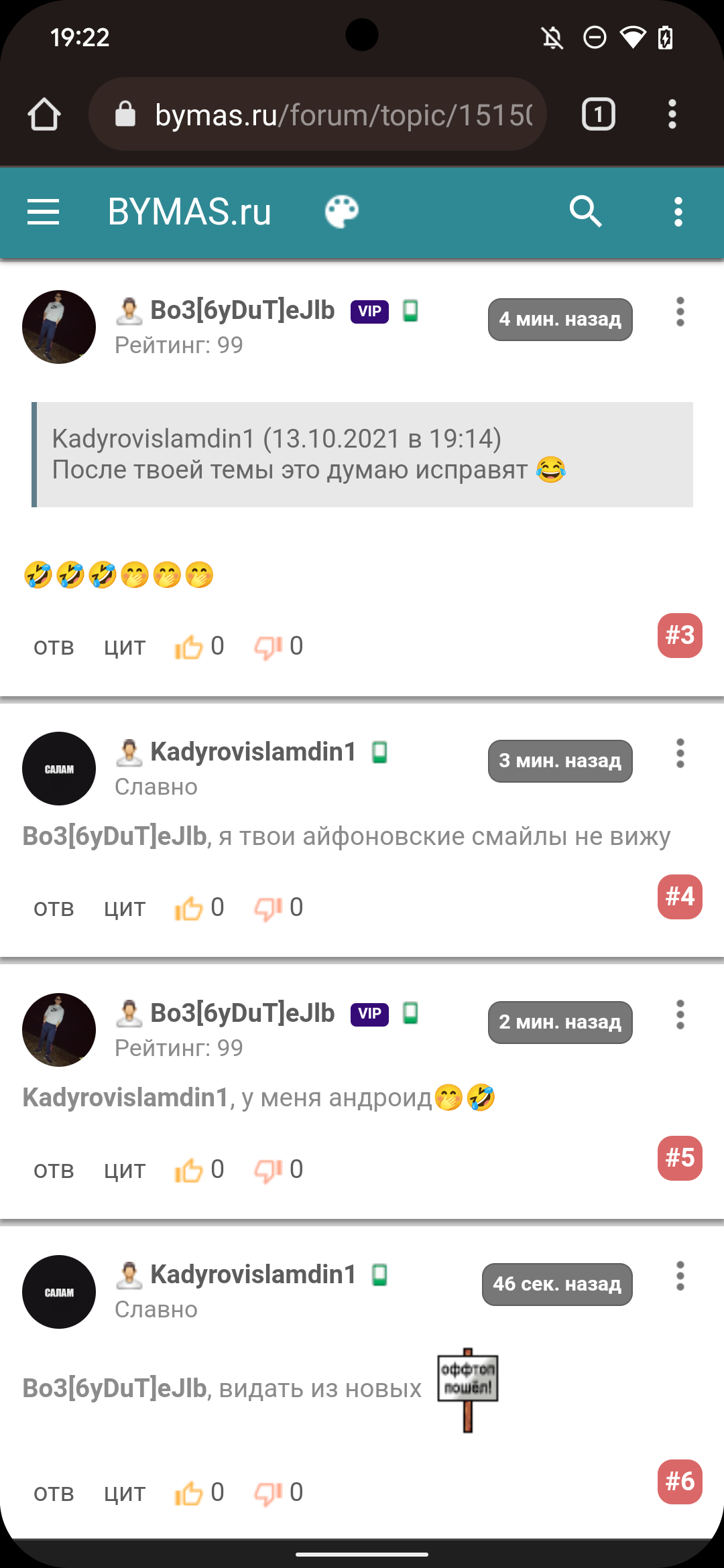Quote post #4 using цит
The height and width of the screenshot is (1568, 724).
(125, 909)
